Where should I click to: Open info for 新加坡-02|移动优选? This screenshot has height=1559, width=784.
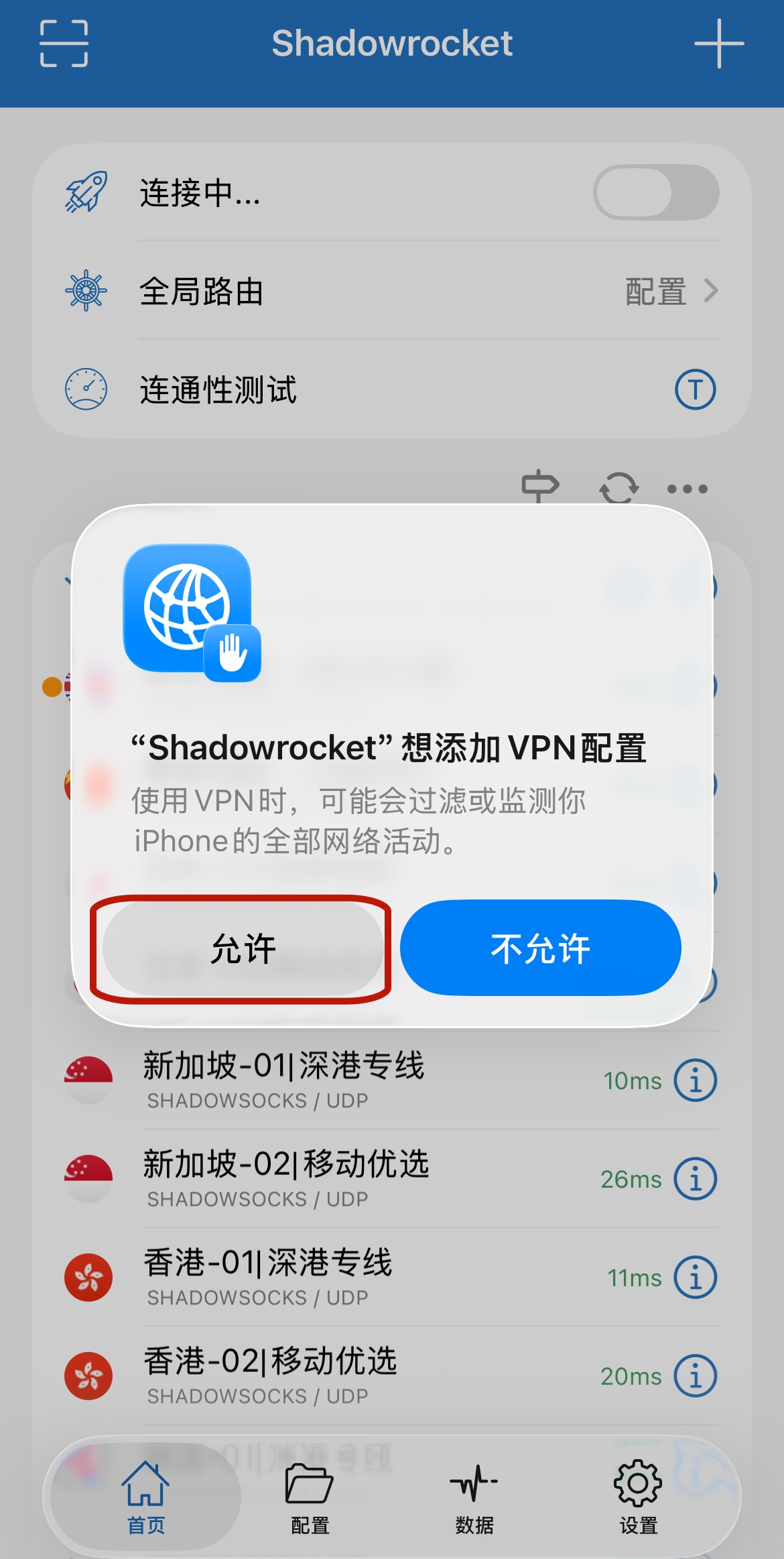coord(695,1178)
